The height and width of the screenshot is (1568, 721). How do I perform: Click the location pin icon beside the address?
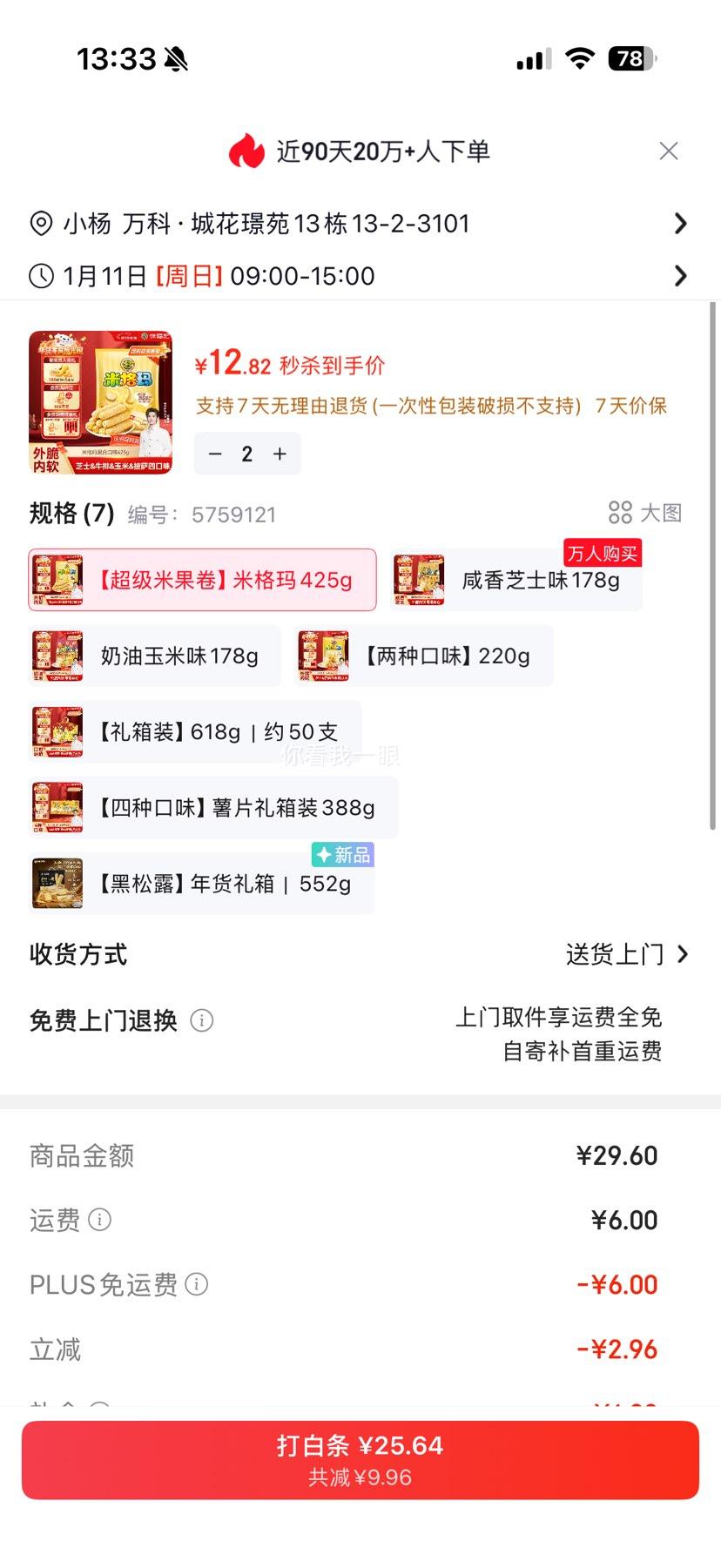39,224
